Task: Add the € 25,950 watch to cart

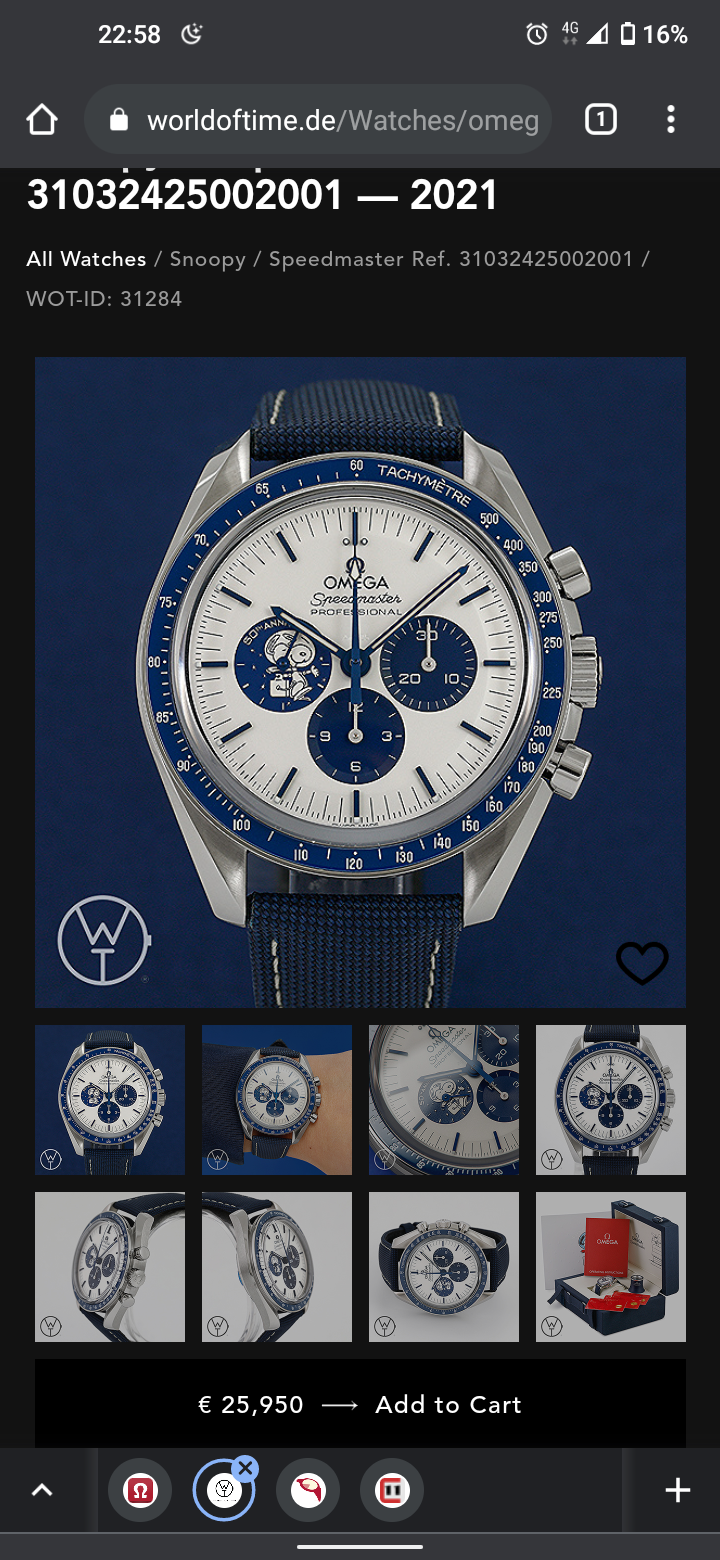Action: (x=360, y=1404)
